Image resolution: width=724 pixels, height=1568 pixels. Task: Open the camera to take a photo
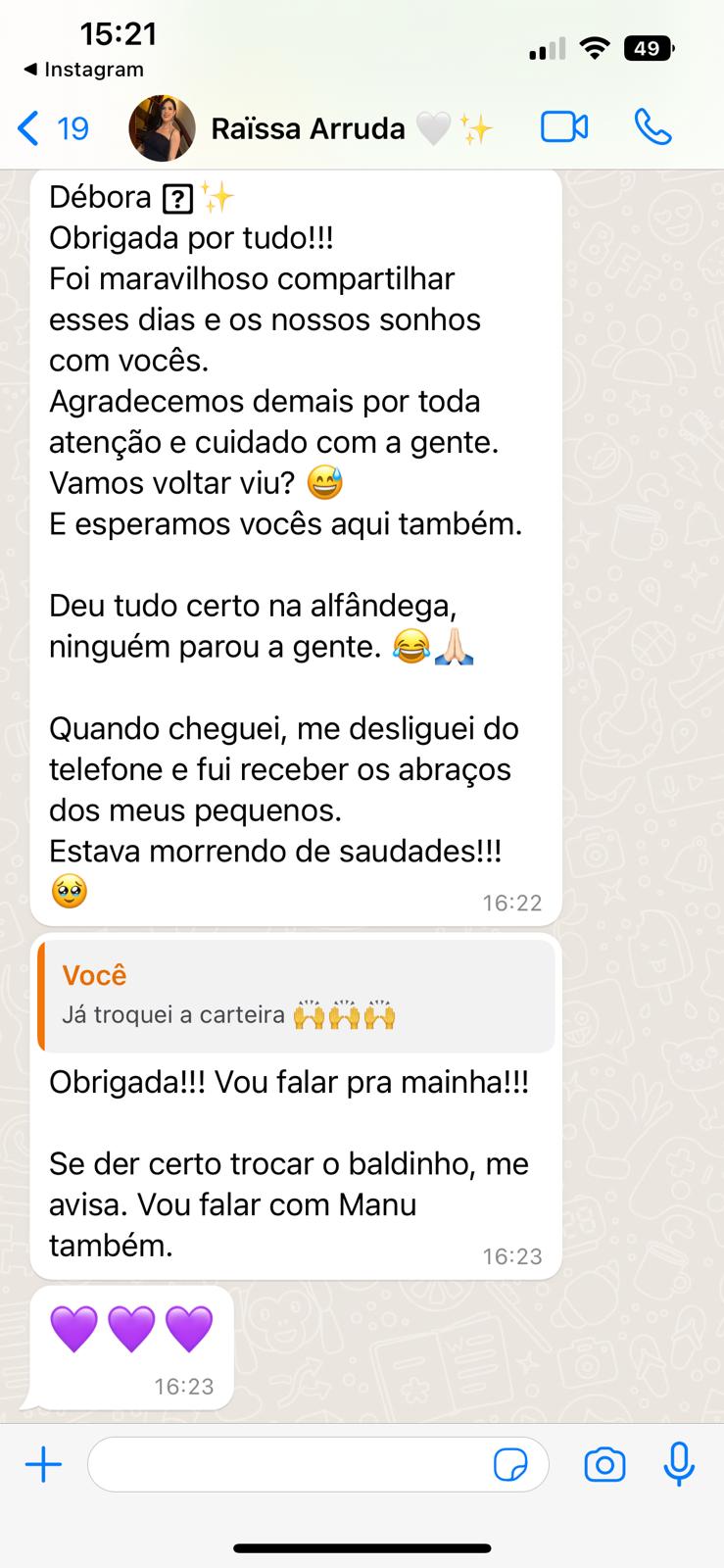coord(604,1465)
